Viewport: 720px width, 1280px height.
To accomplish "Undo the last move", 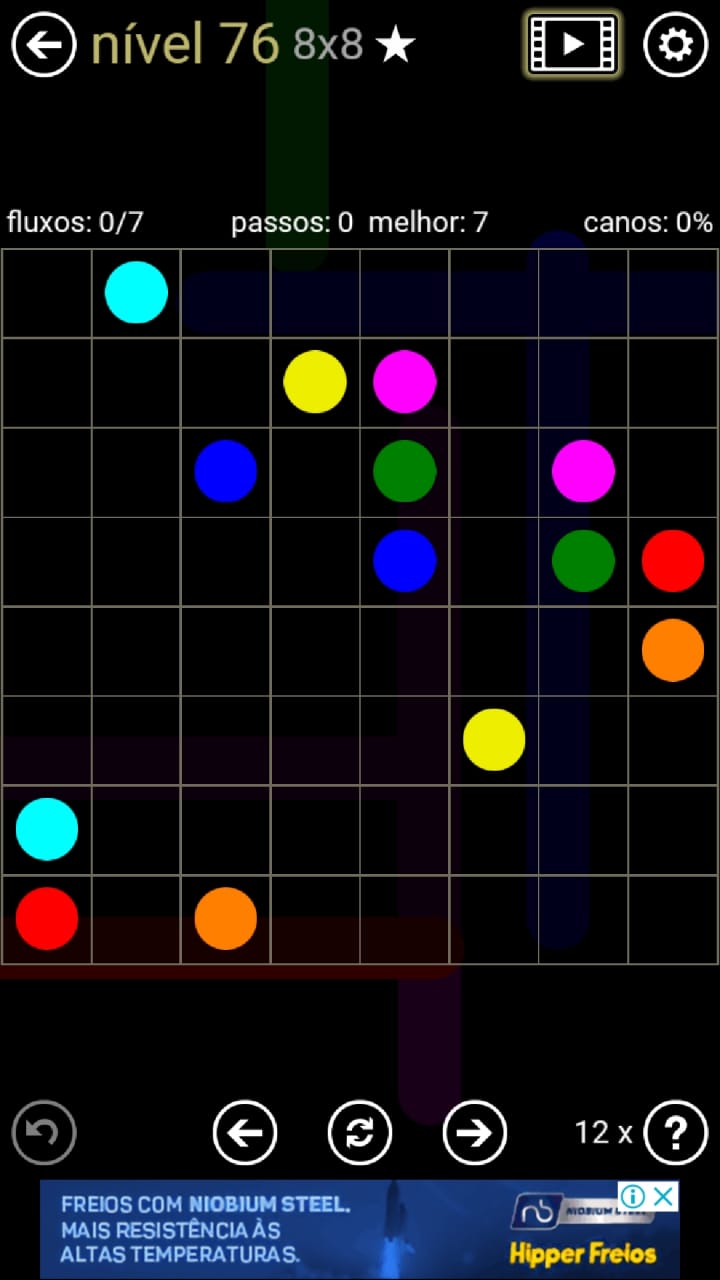I will coord(44,1133).
